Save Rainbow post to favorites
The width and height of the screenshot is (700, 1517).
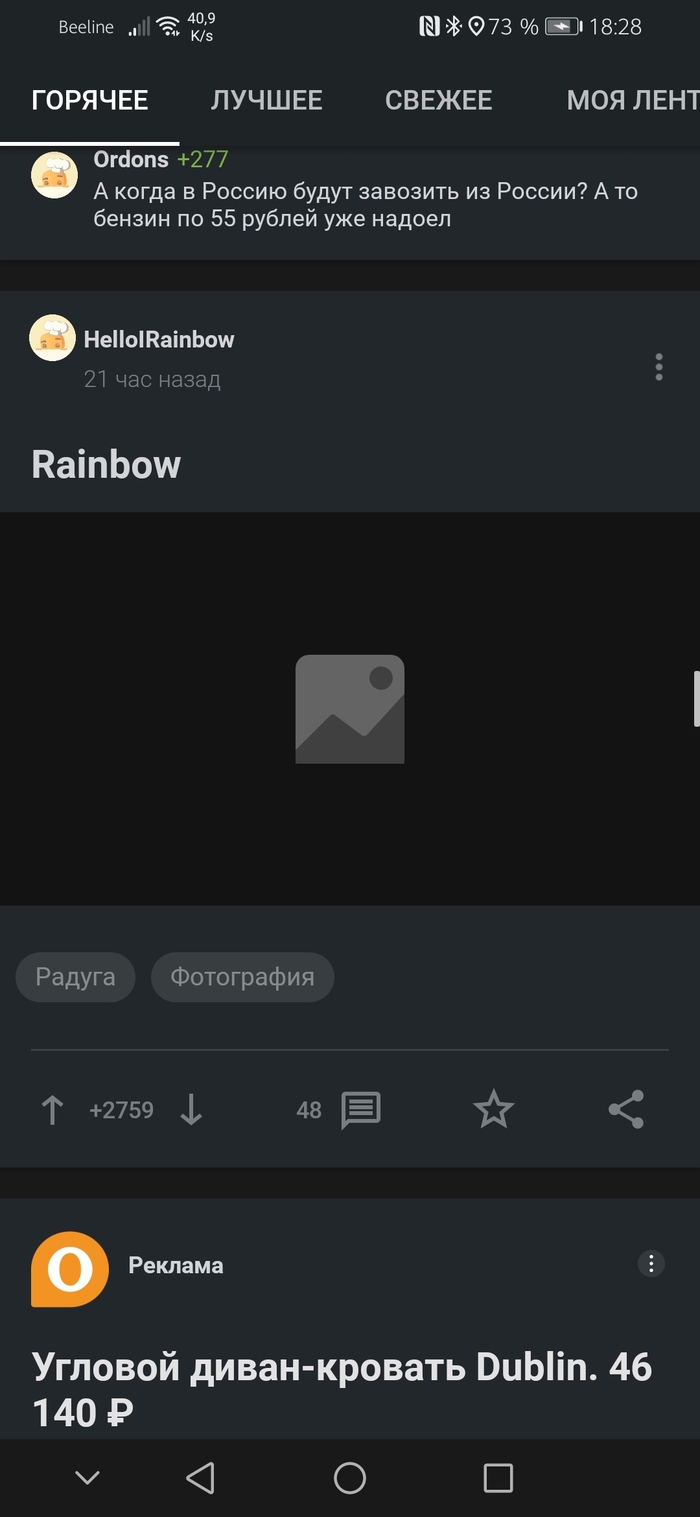coord(493,1110)
